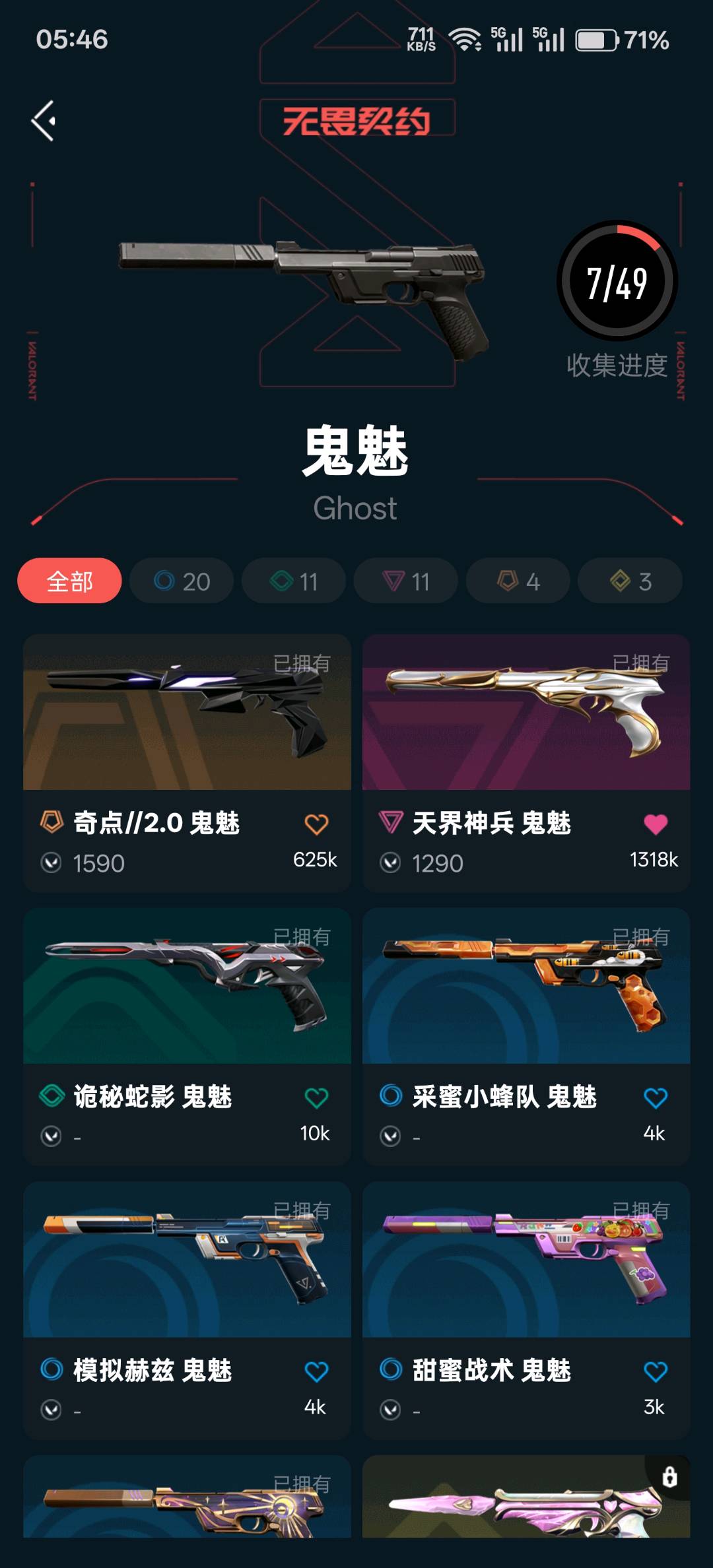Open the locked pink skin card
The height and width of the screenshot is (1568, 713).
pos(526,1497)
